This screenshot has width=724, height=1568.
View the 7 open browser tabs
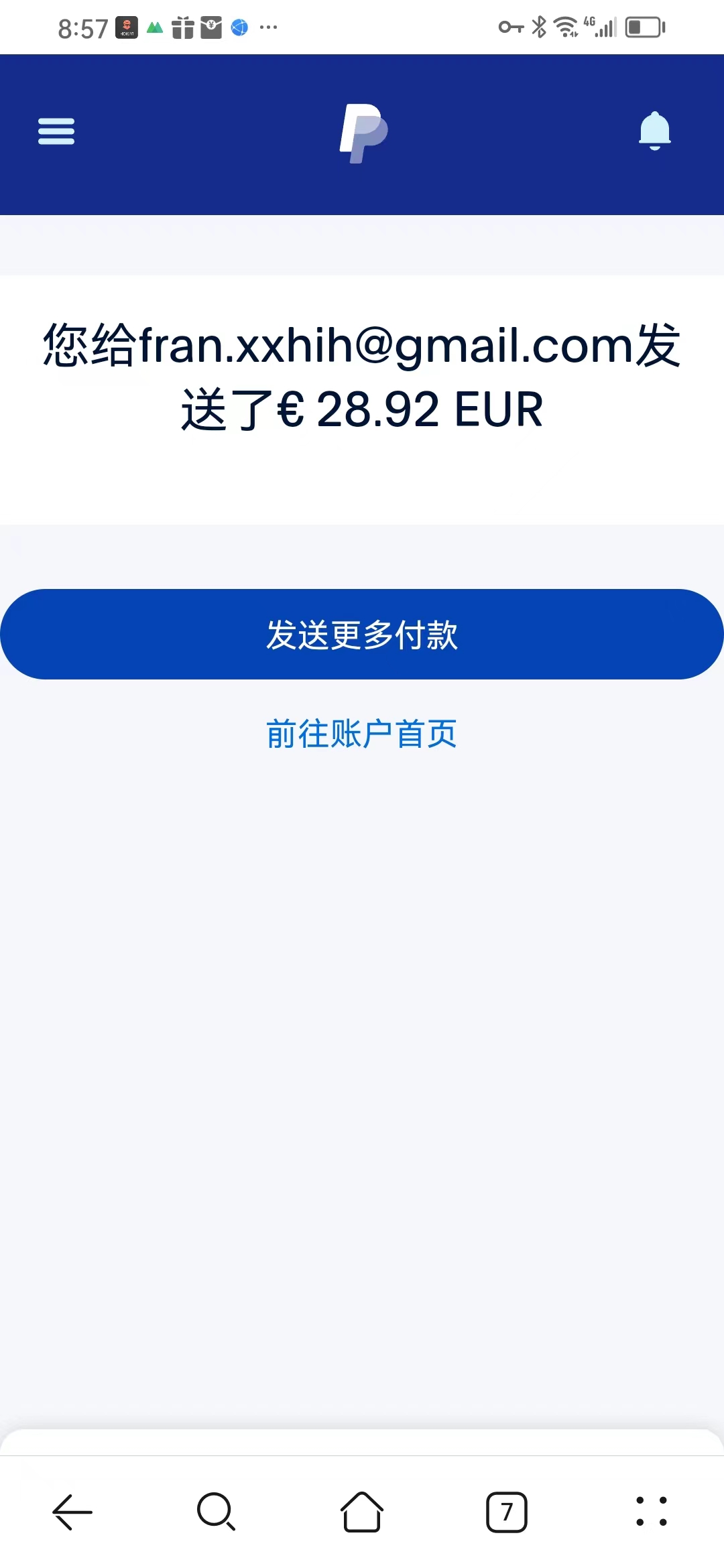point(507,1512)
